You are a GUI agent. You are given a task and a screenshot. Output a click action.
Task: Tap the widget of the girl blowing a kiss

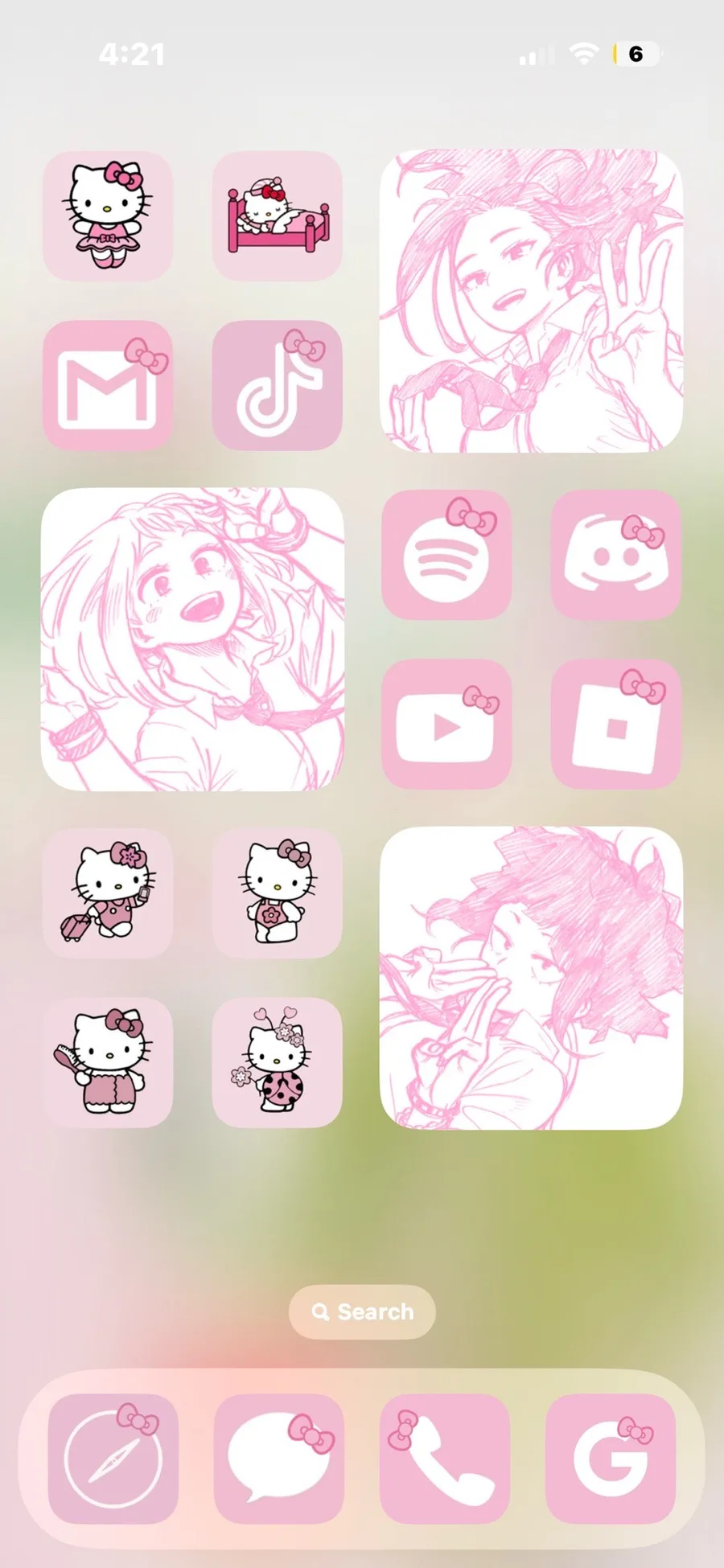click(531, 978)
